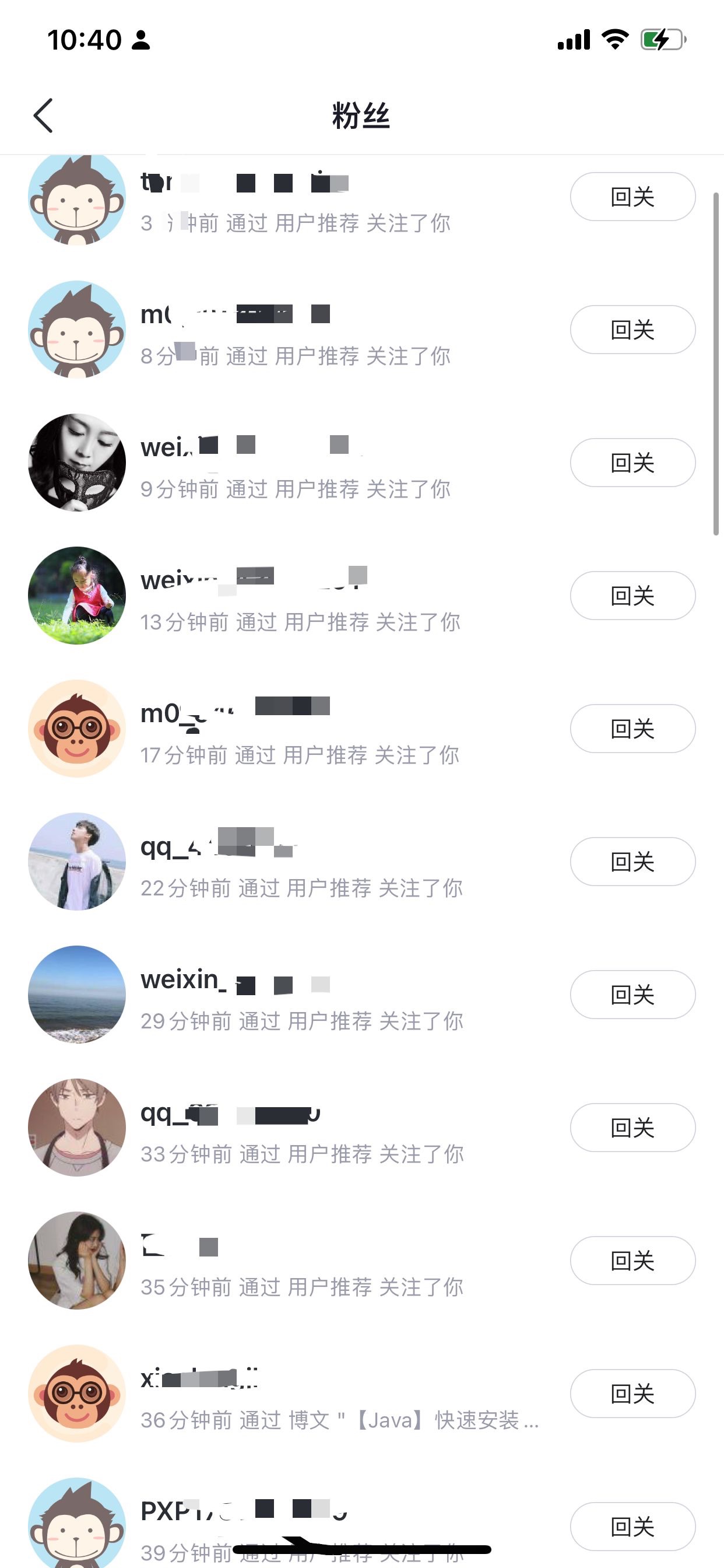View the 35分钟前 follower's avatar

coord(78,1261)
